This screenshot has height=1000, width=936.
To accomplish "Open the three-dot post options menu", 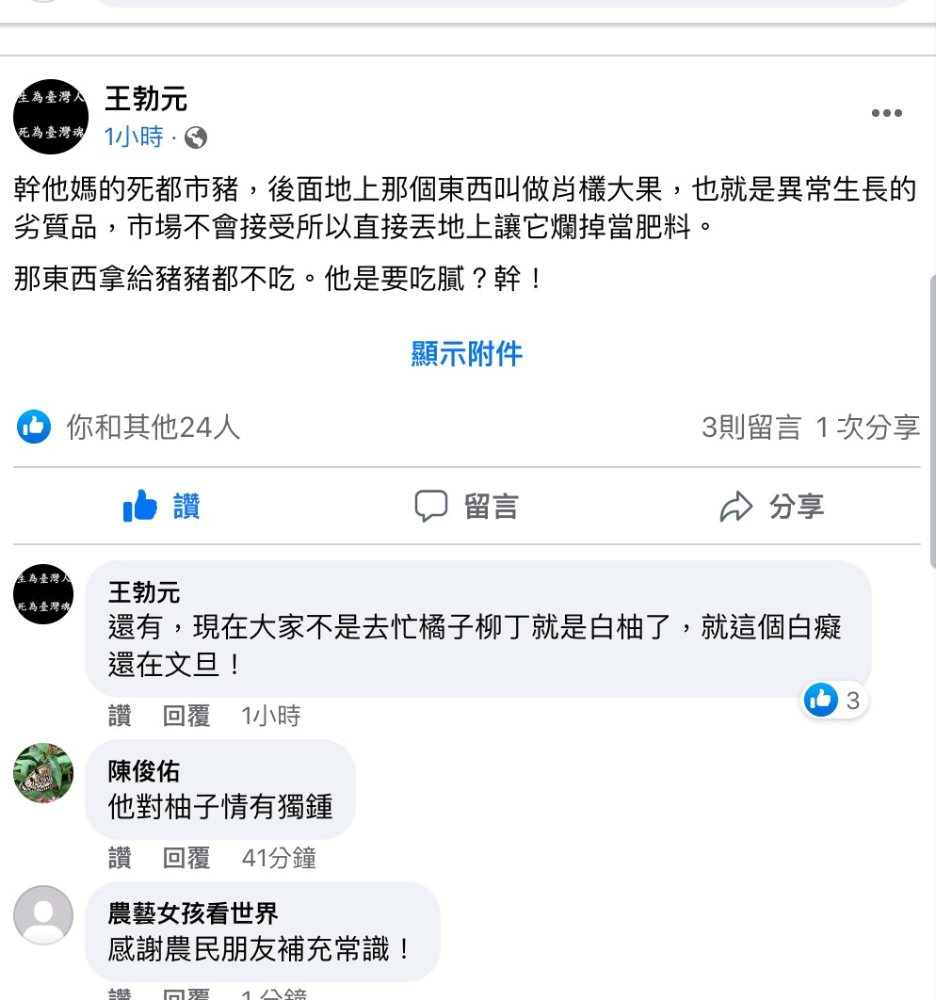I will [884, 113].
